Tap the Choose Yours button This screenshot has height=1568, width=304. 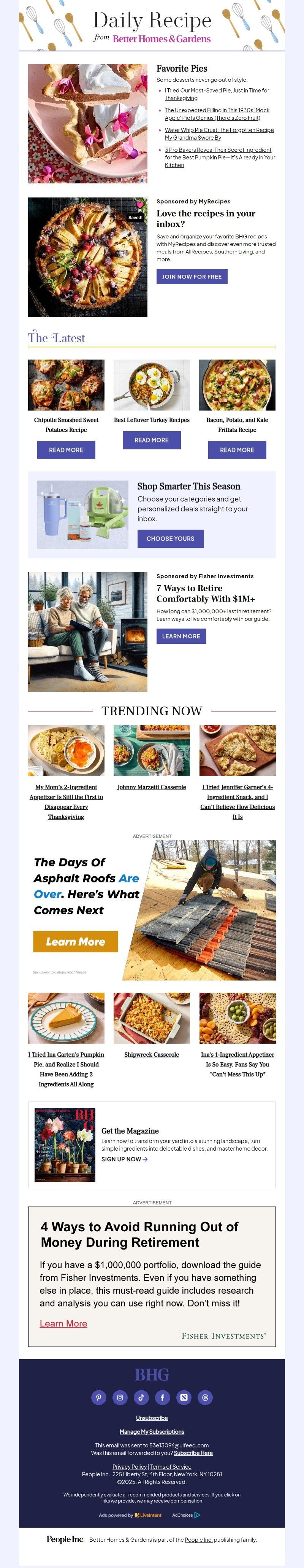click(x=170, y=539)
